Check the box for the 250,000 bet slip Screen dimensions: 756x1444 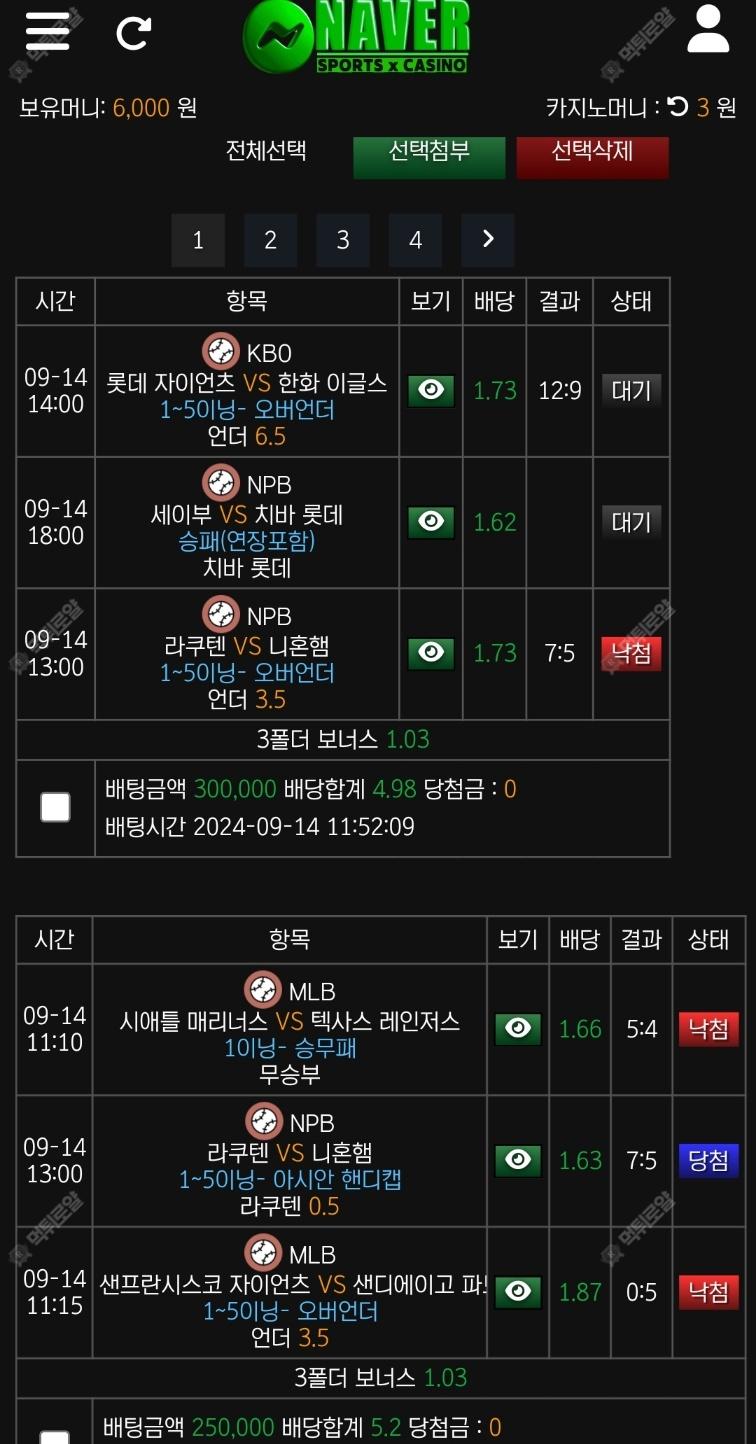(x=55, y=1436)
